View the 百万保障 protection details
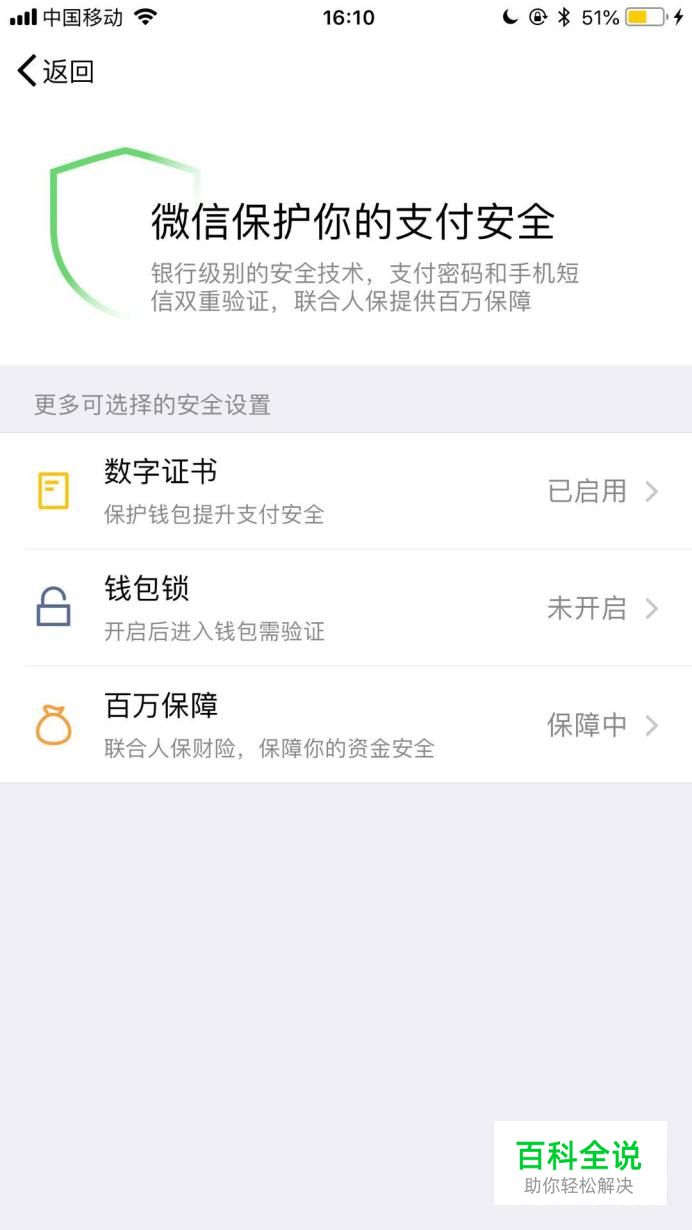 pyautogui.click(x=346, y=725)
